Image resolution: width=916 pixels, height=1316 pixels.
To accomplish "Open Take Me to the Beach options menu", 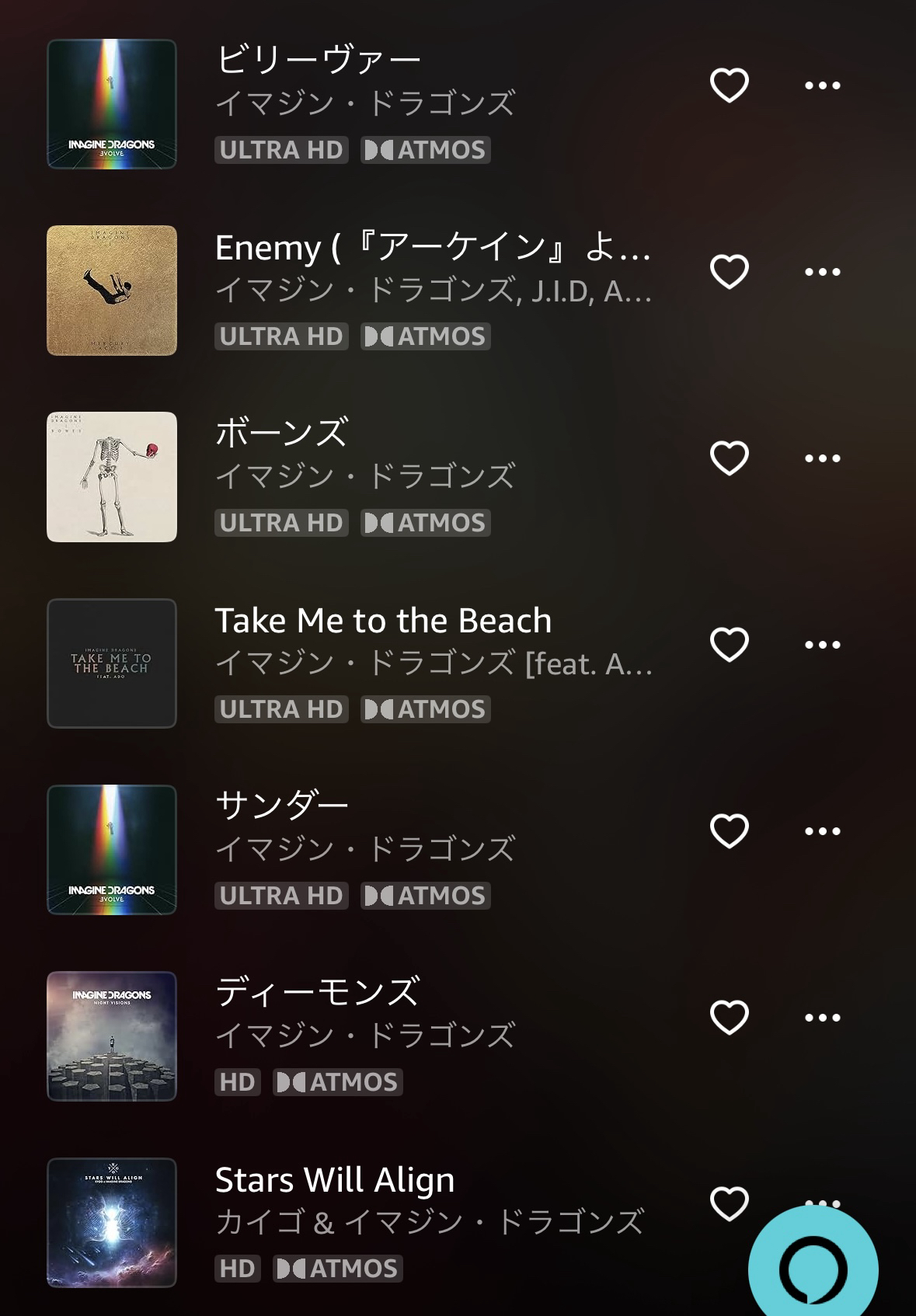I will coord(822,645).
